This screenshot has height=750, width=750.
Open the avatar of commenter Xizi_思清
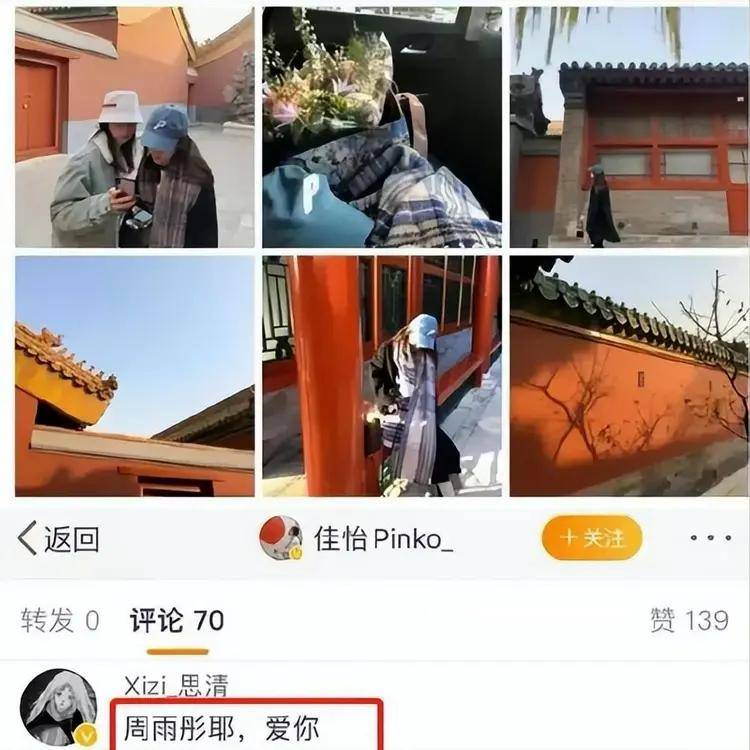coord(59,707)
